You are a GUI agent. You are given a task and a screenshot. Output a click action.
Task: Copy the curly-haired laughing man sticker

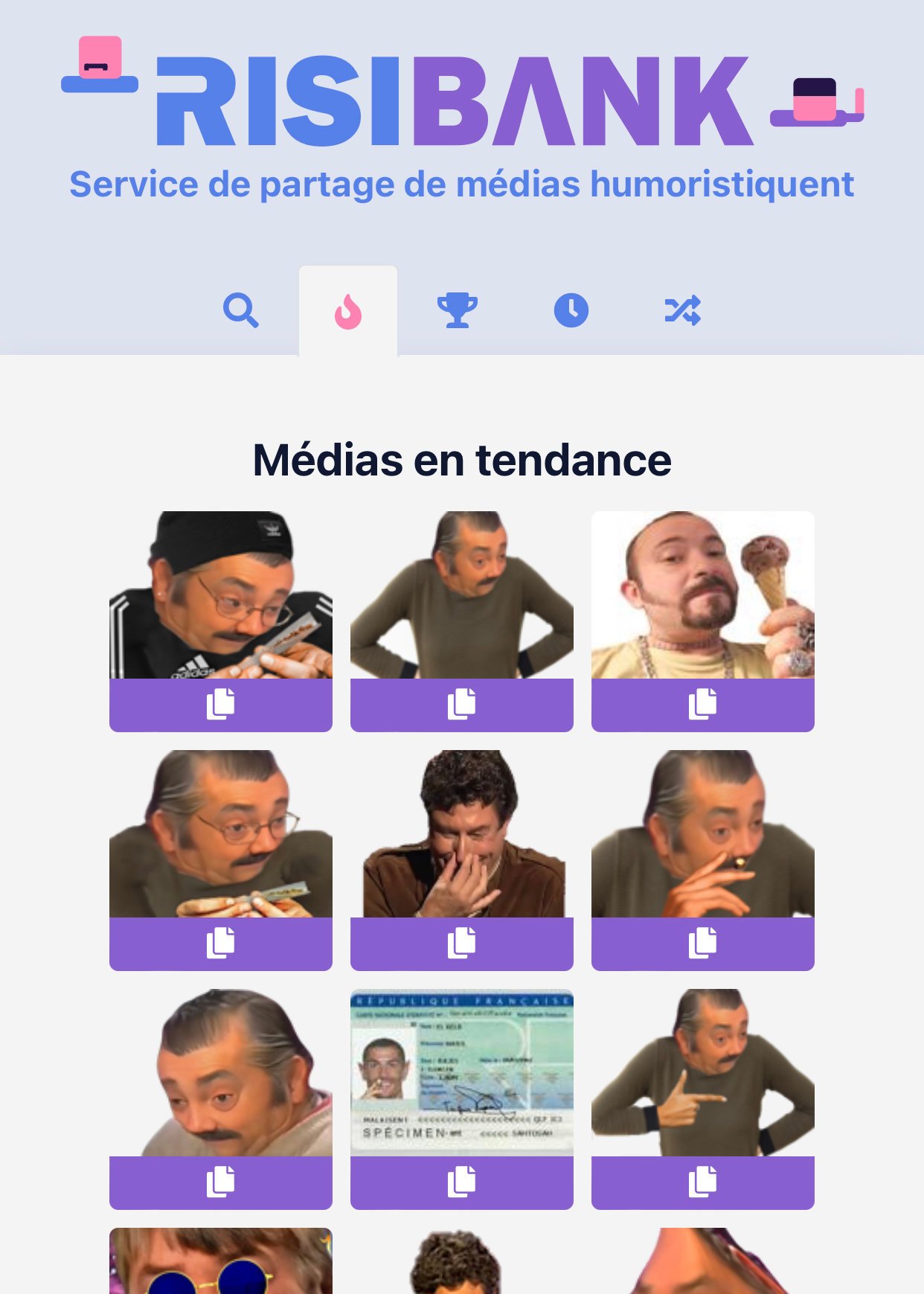click(461, 944)
